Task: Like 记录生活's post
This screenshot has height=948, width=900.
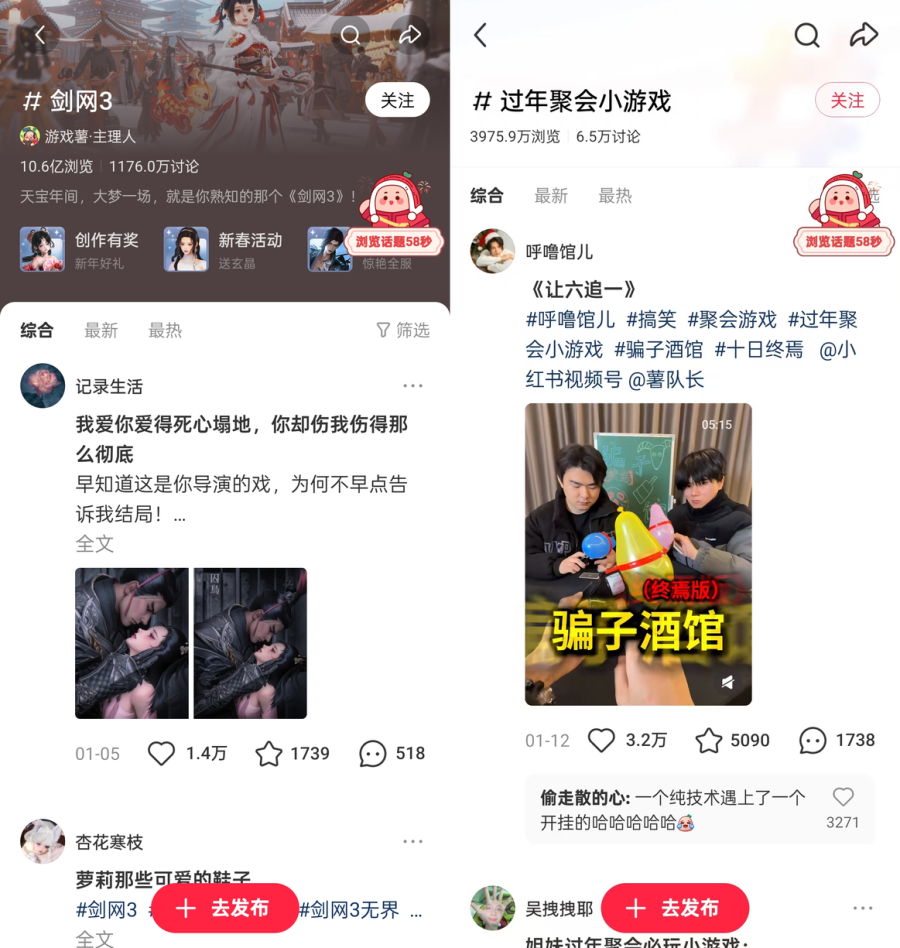Action: click(x=162, y=753)
